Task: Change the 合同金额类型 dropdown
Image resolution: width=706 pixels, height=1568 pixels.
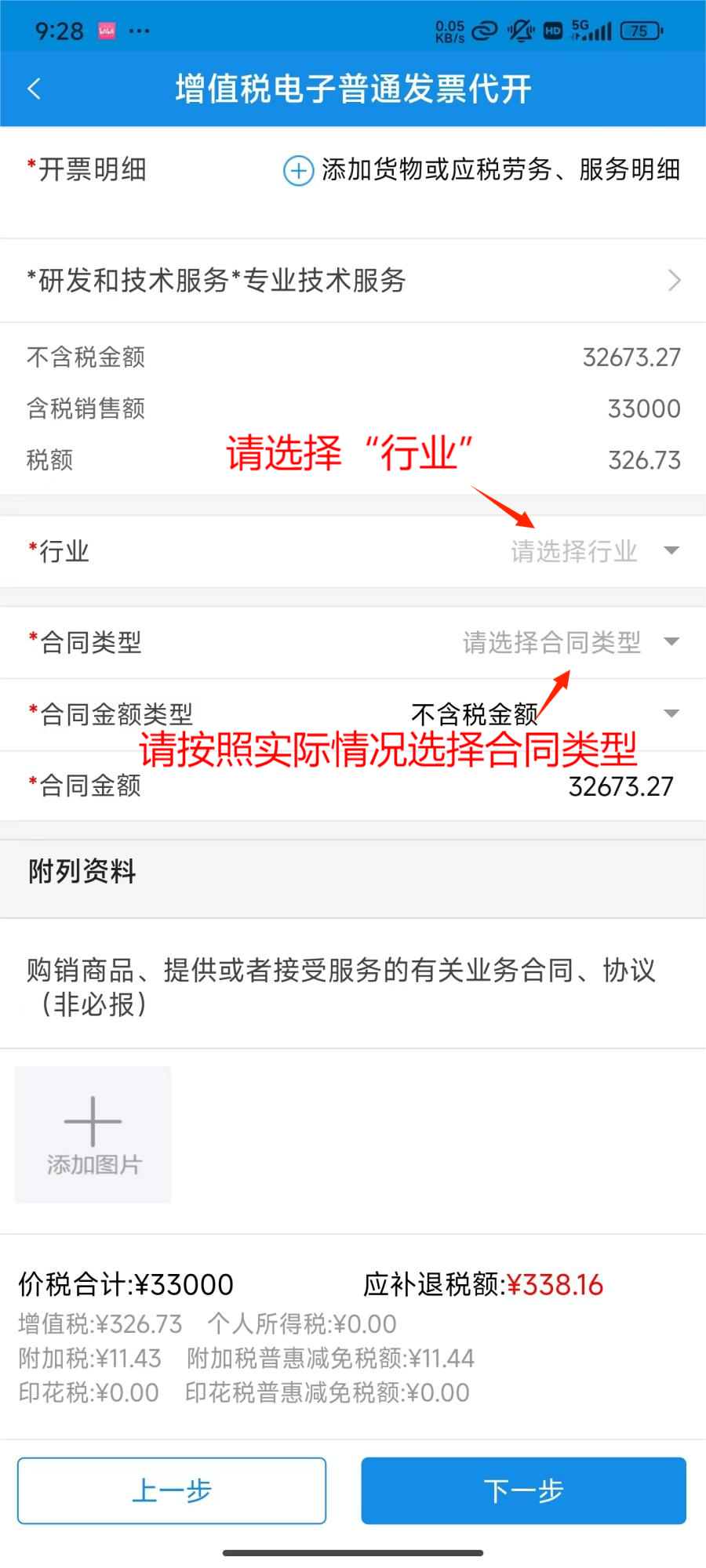Action: tap(541, 713)
